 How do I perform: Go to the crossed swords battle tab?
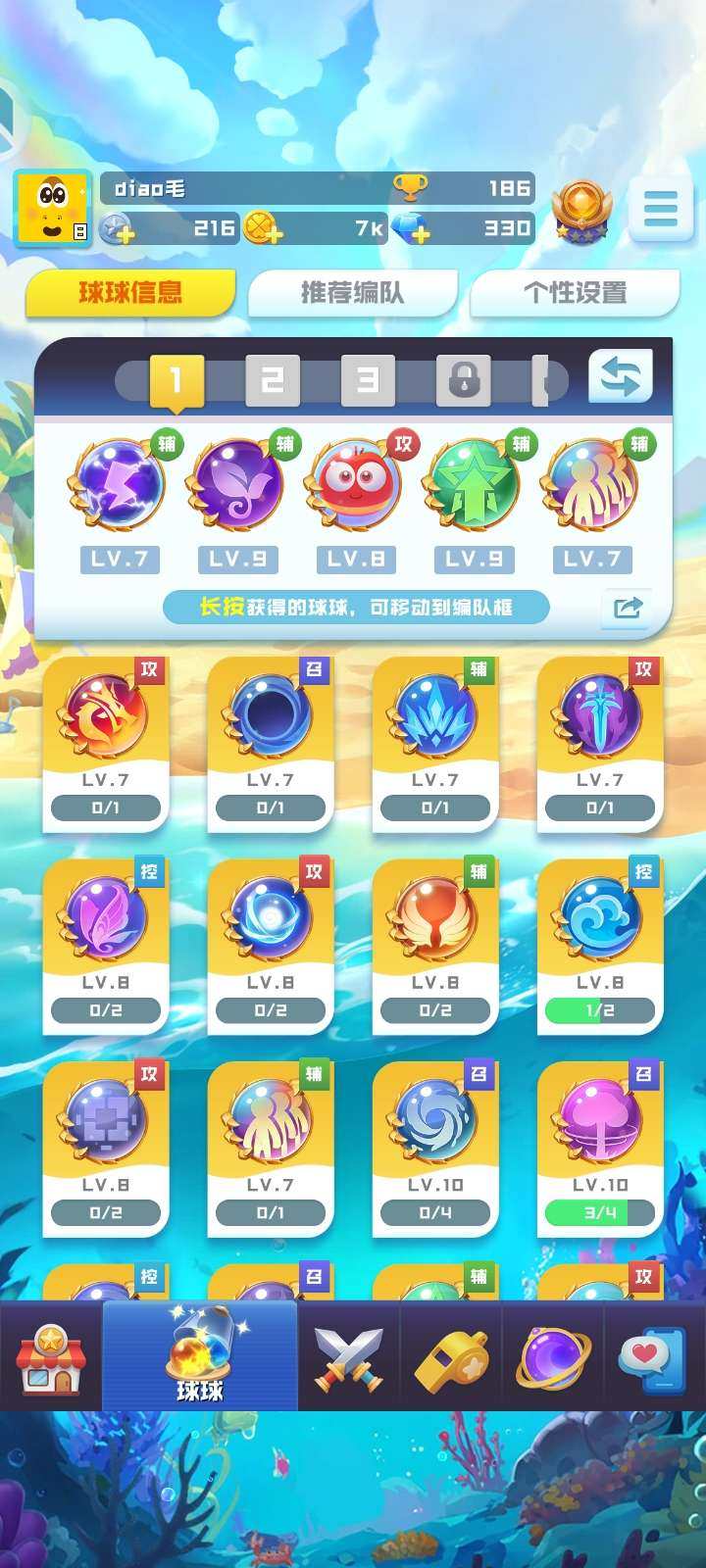pyautogui.click(x=349, y=1357)
